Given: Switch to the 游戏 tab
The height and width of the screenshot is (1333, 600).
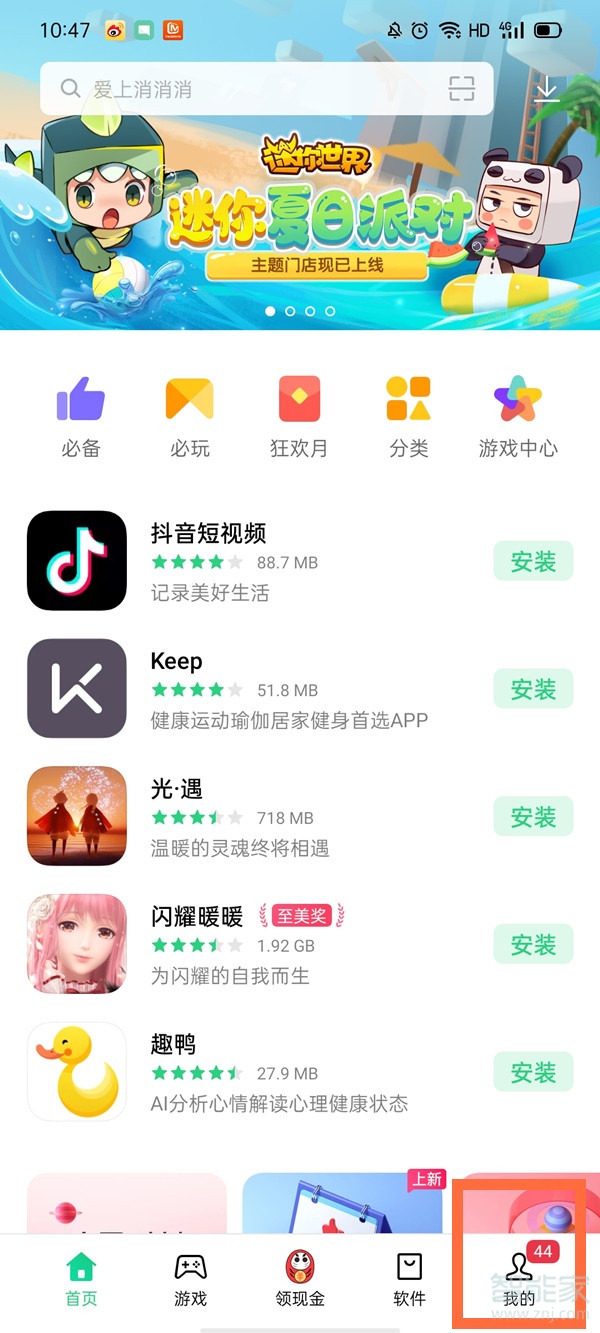Looking at the screenshot, I should click(x=190, y=1280).
